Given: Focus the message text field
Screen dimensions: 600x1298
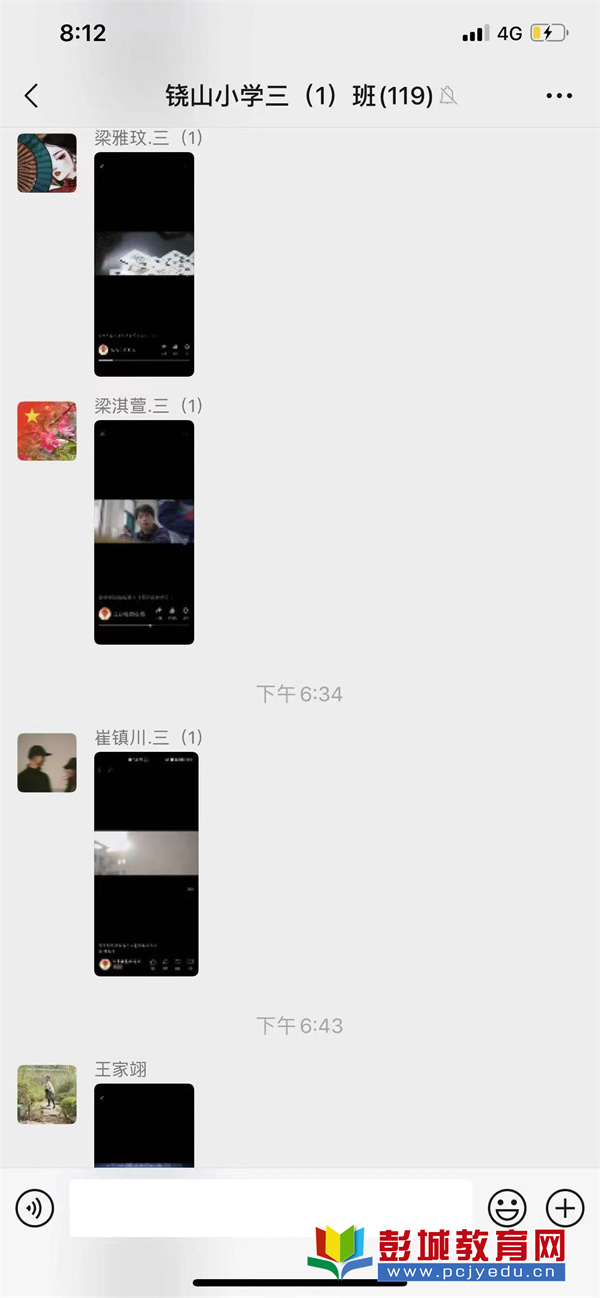Looking at the screenshot, I should (270, 1208).
